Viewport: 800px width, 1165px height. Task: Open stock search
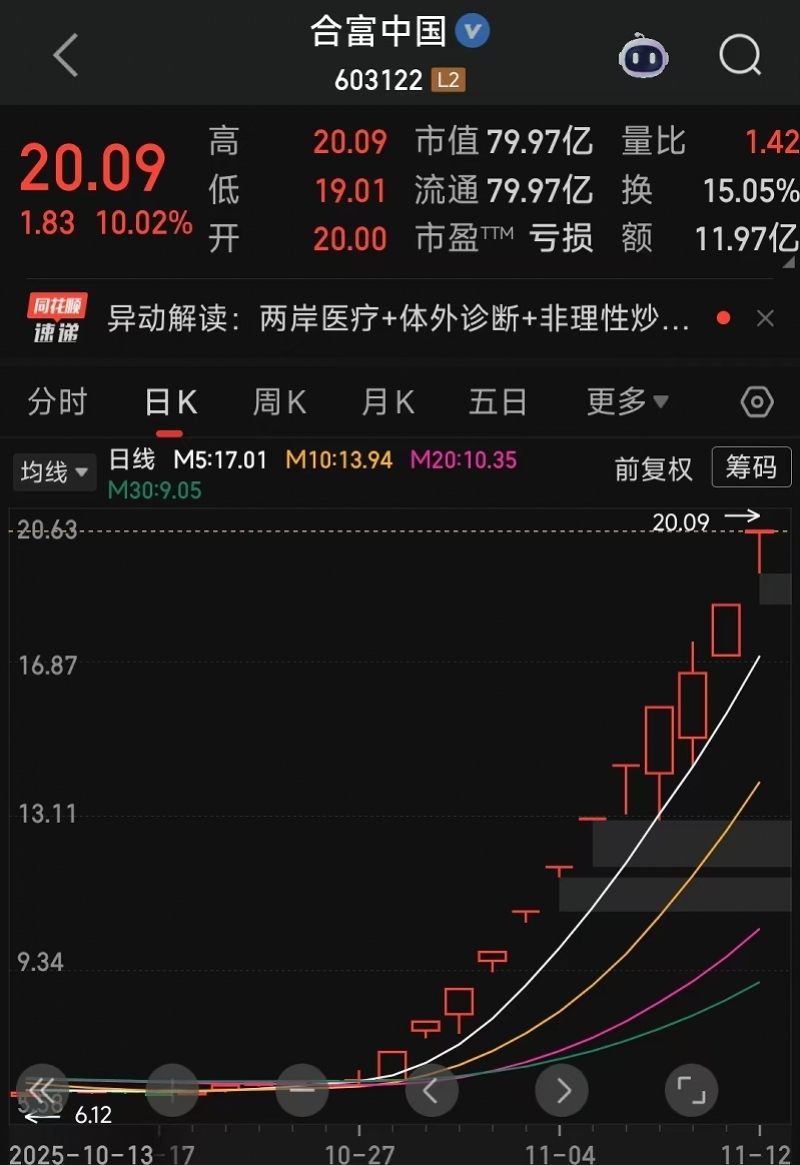pyautogui.click(x=740, y=55)
